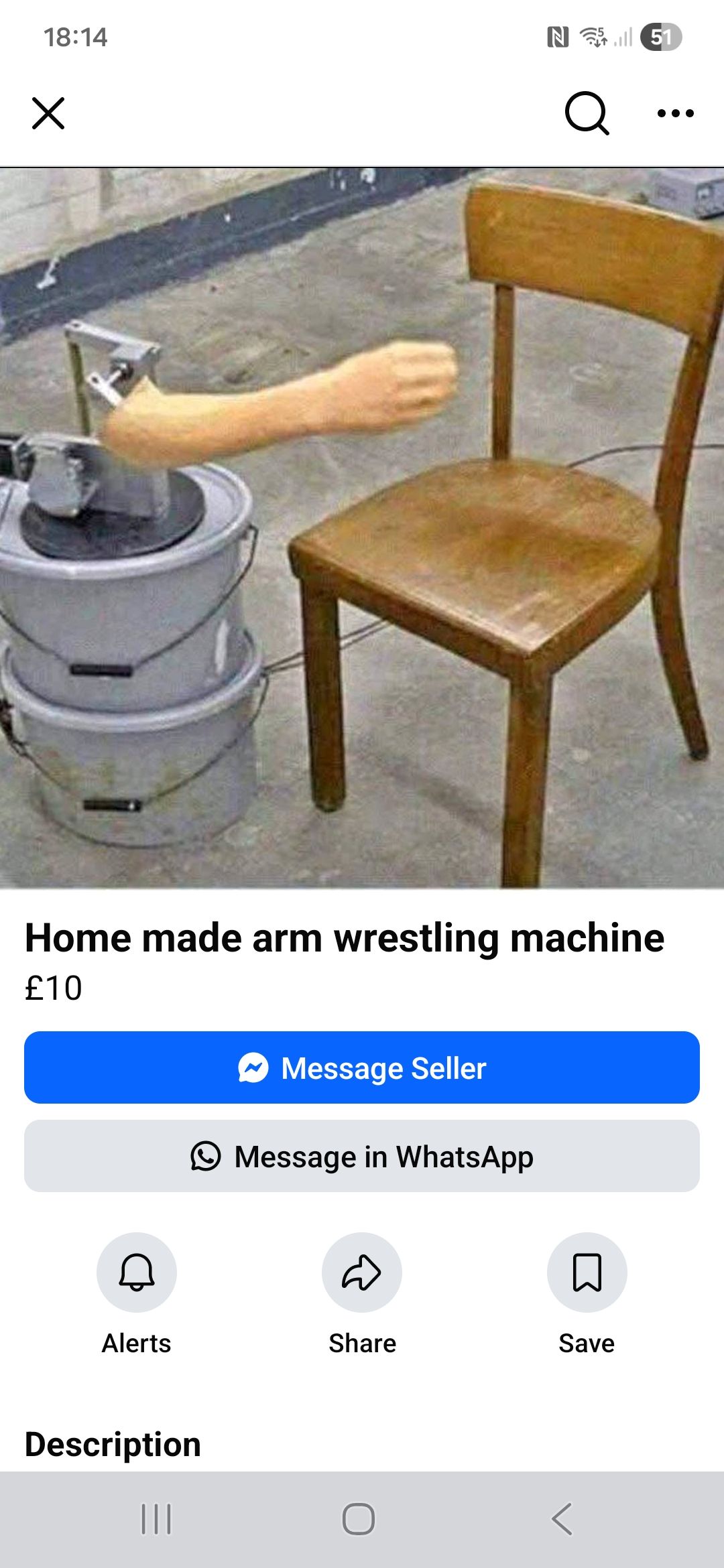Go back using the system back button

point(562,1518)
